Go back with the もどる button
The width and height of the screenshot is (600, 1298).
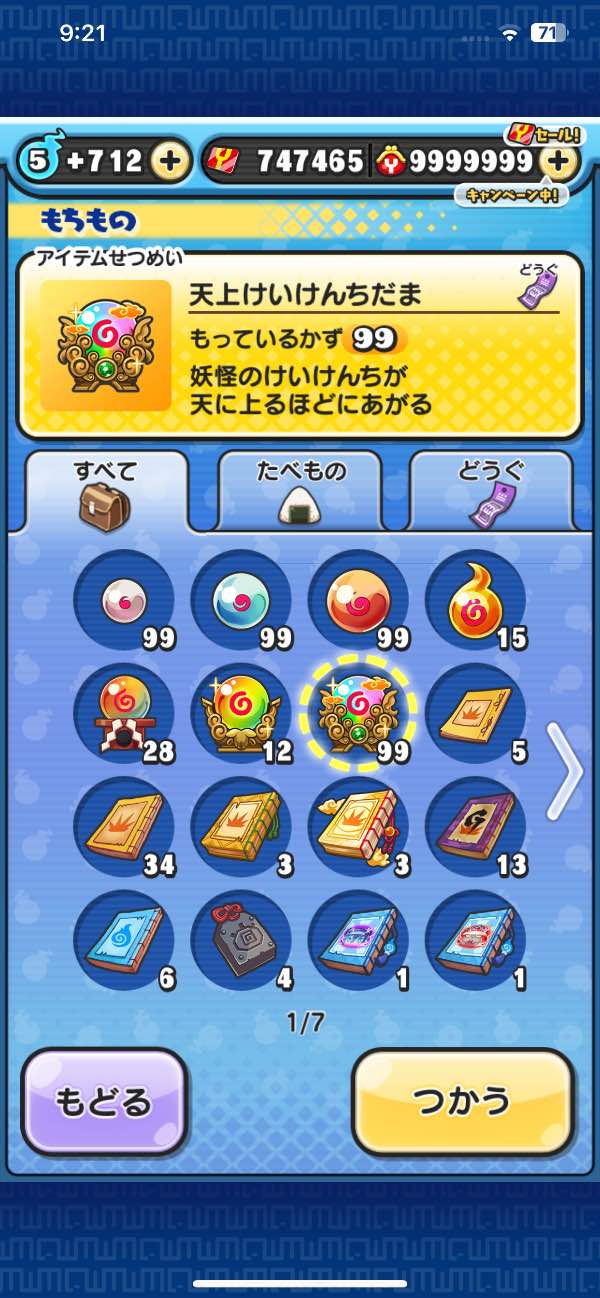[x=104, y=1101]
